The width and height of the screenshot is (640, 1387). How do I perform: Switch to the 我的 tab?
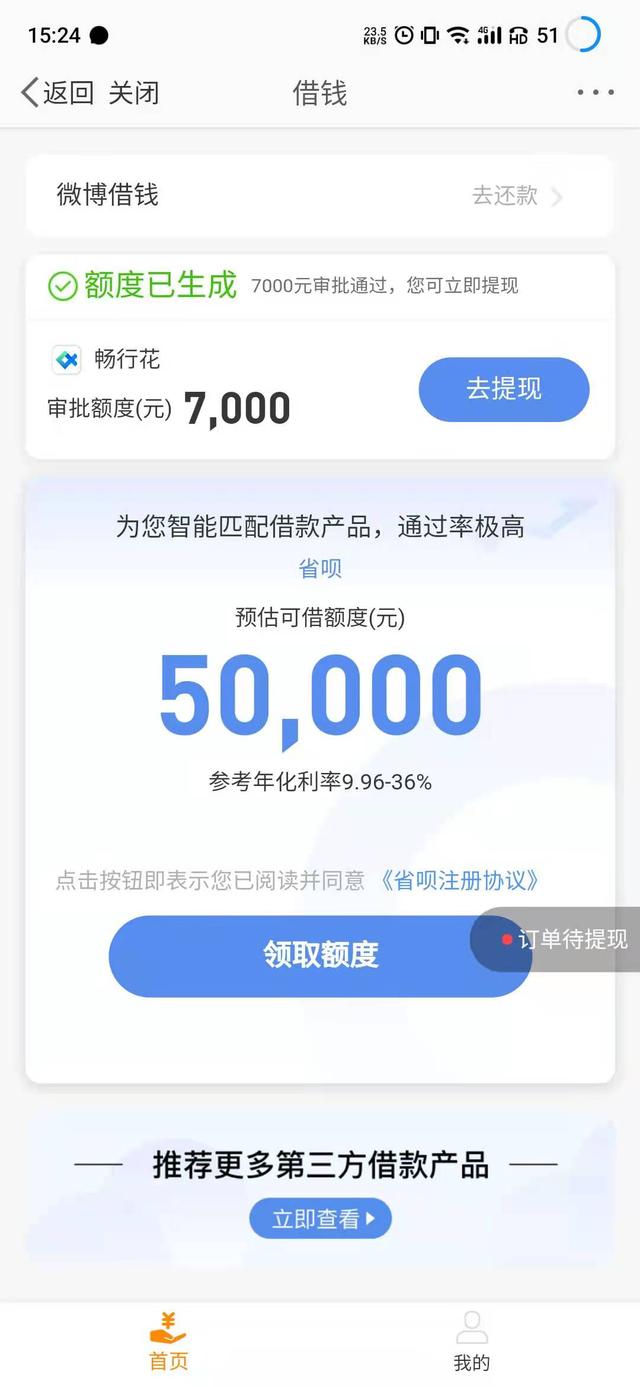pyautogui.click(x=471, y=1341)
